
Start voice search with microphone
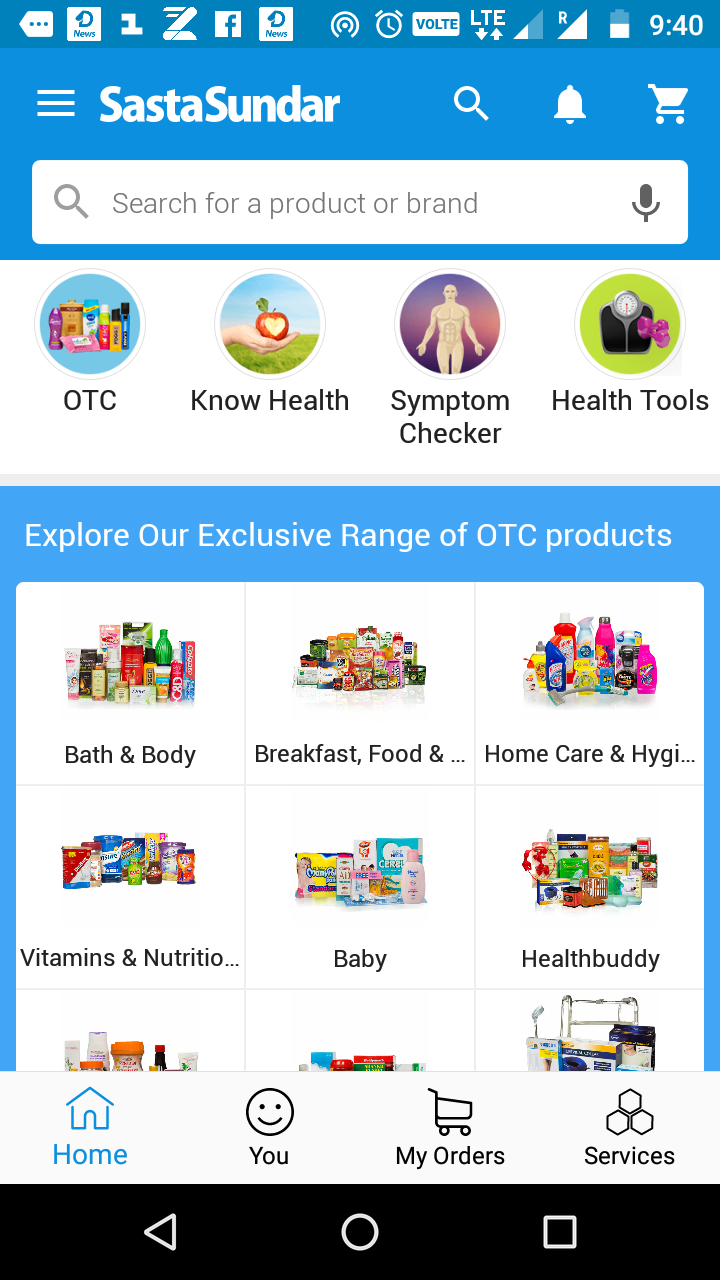pyautogui.click(x=646, y=203)
